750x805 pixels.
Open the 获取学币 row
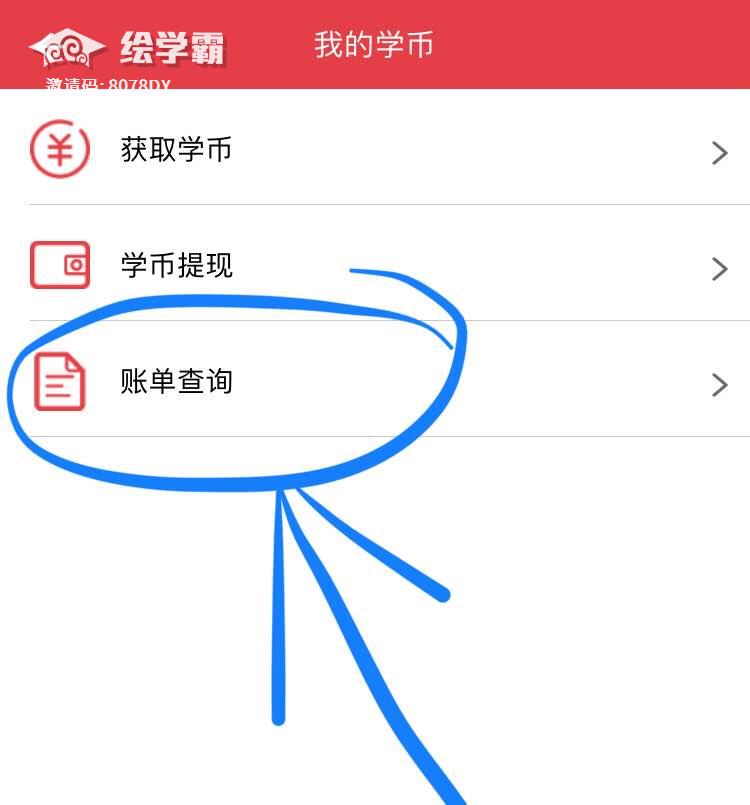[176, 150]
